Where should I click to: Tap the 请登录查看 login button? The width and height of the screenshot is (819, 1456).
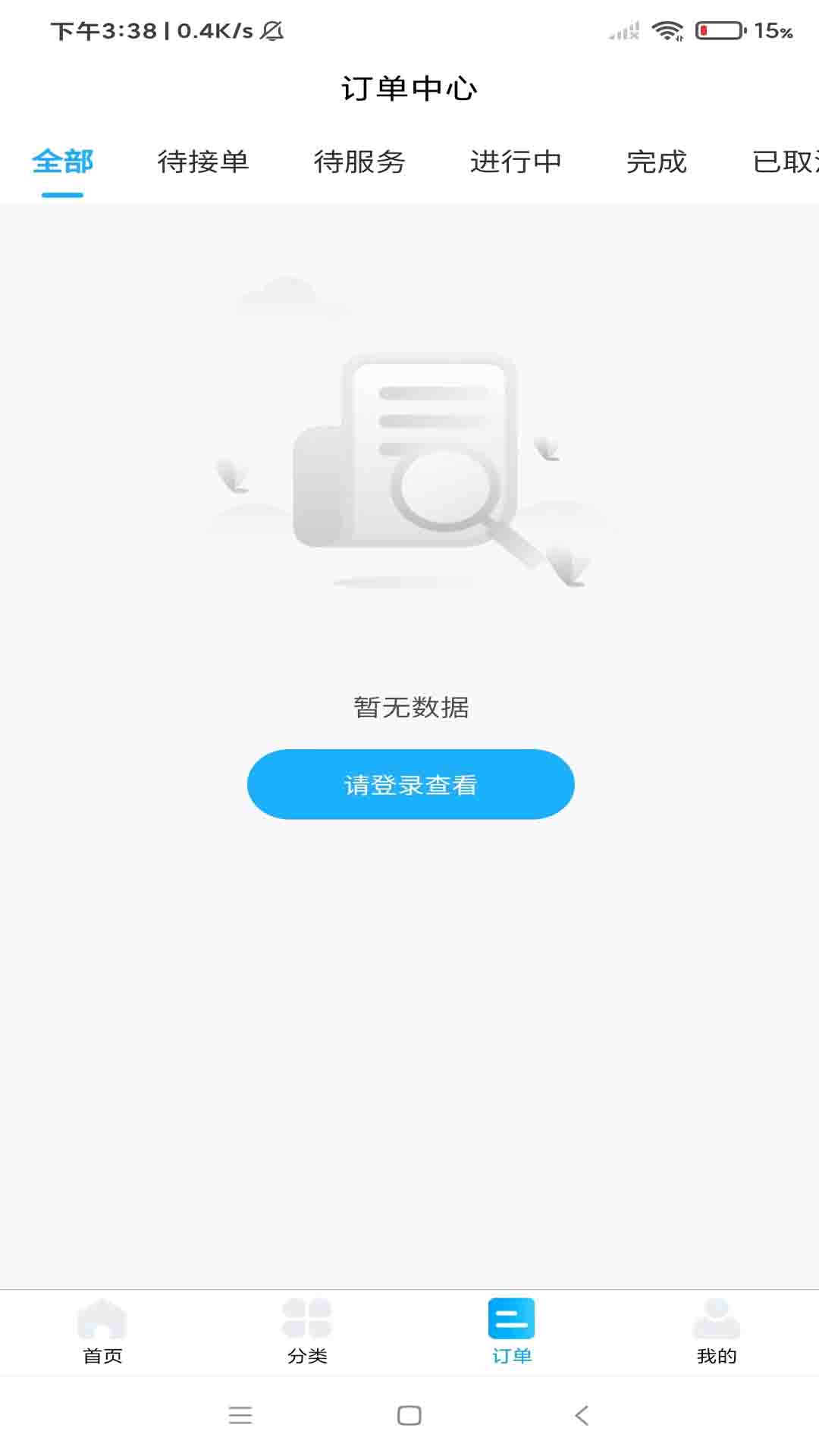(409, 784)
